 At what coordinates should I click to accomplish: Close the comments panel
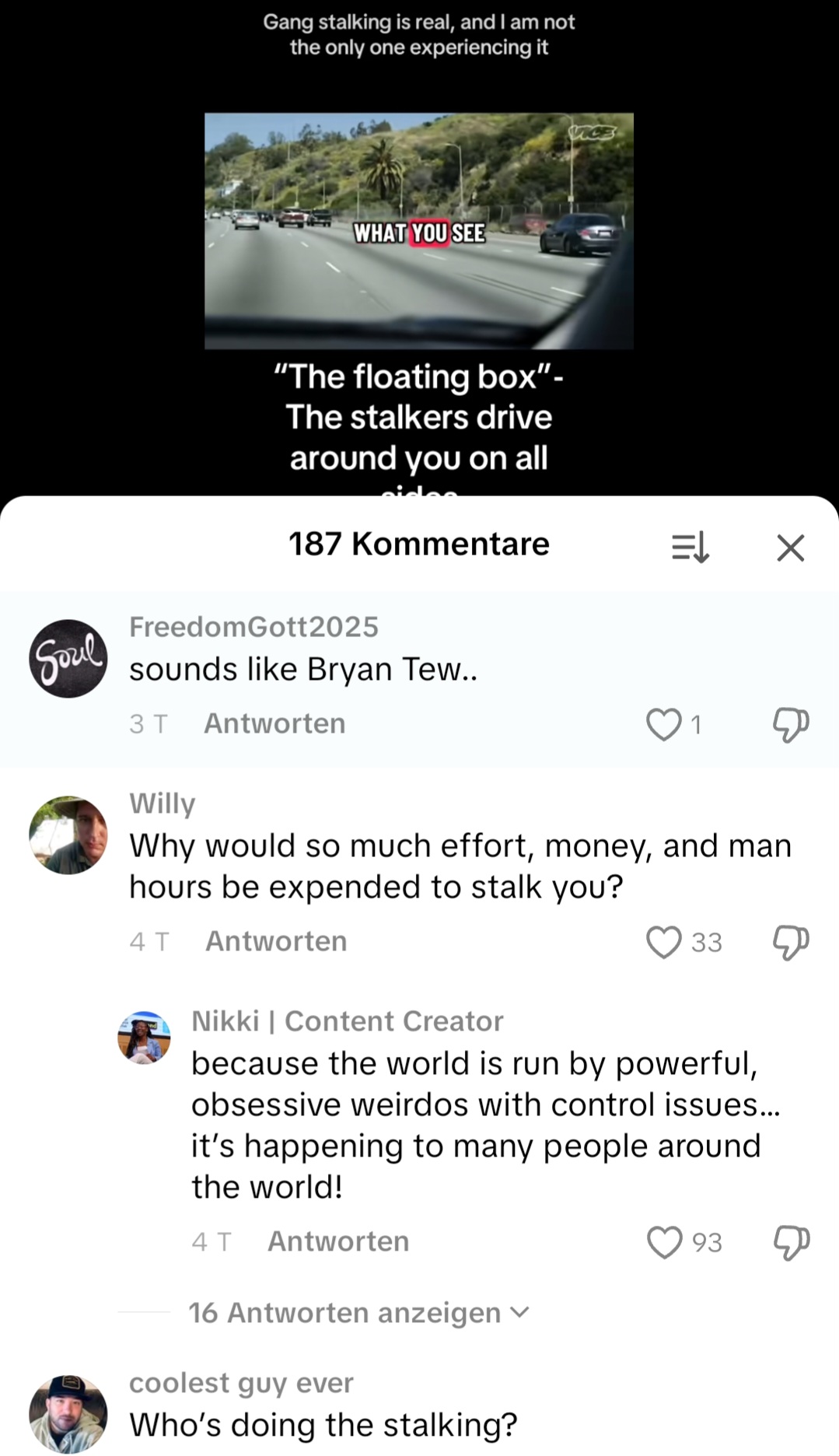[x=790, y=548]
